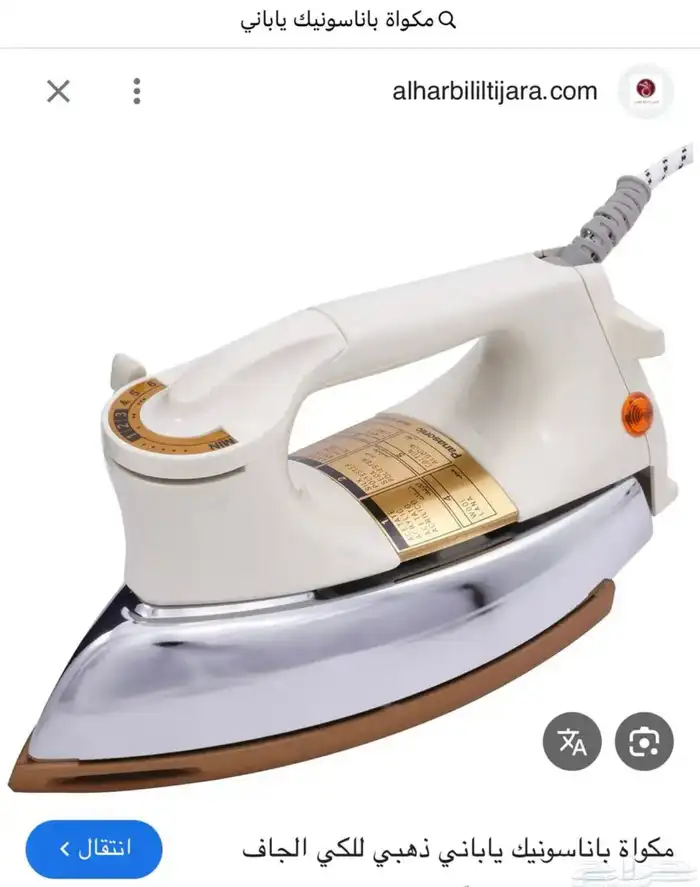Screen dimensions: 700x887
Task: Search this image with Lens
Action: point(644,741)
